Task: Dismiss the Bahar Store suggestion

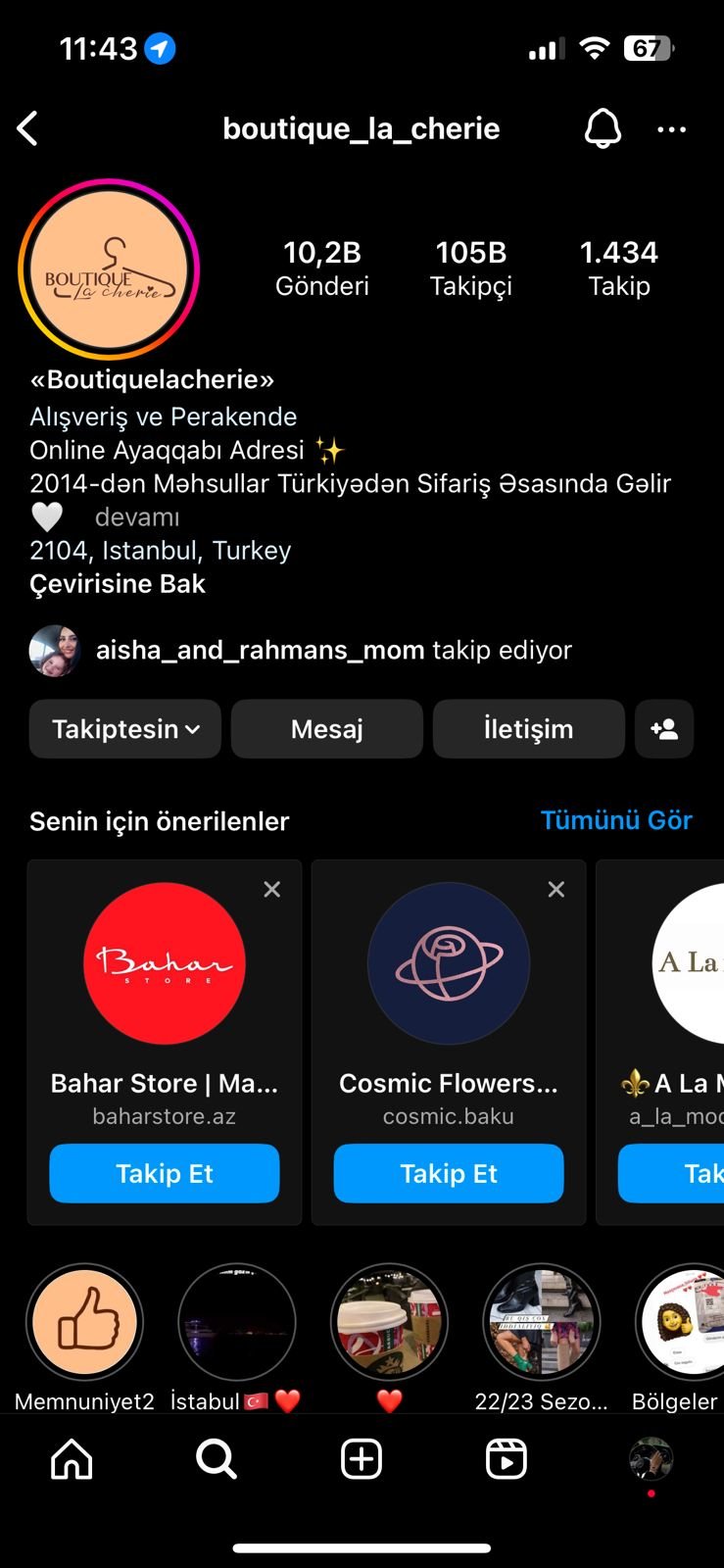Action: click(272, 889)
